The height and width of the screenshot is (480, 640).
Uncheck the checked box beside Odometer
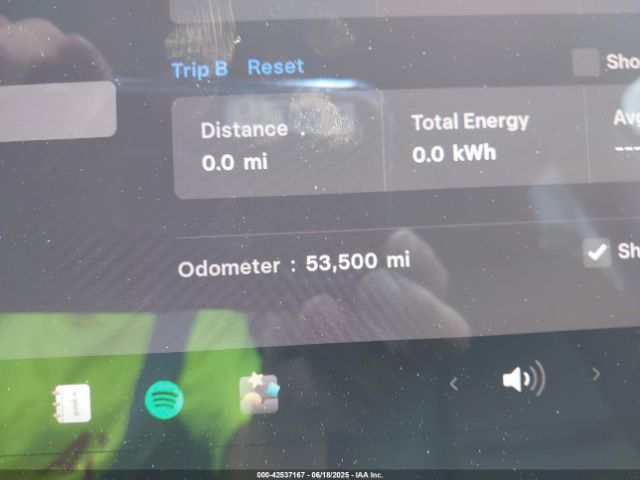tap(597, 252)
